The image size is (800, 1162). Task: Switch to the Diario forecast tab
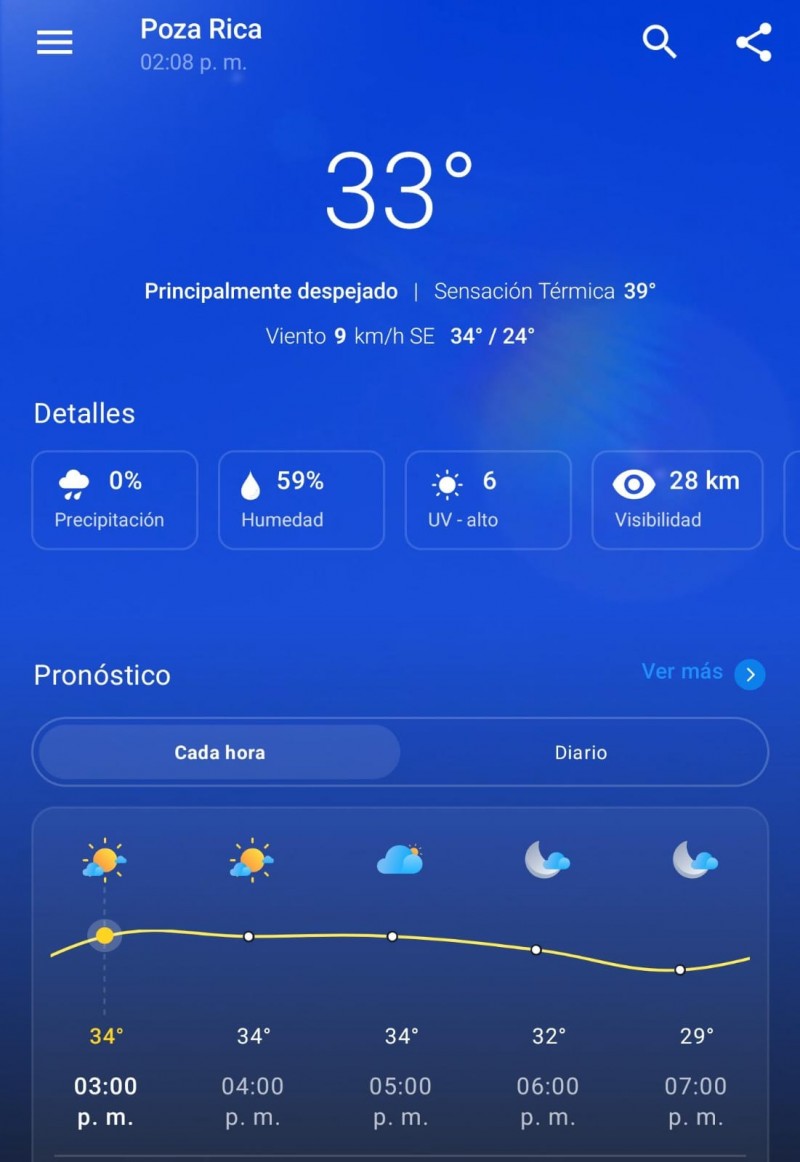click(x=581, y=752)
